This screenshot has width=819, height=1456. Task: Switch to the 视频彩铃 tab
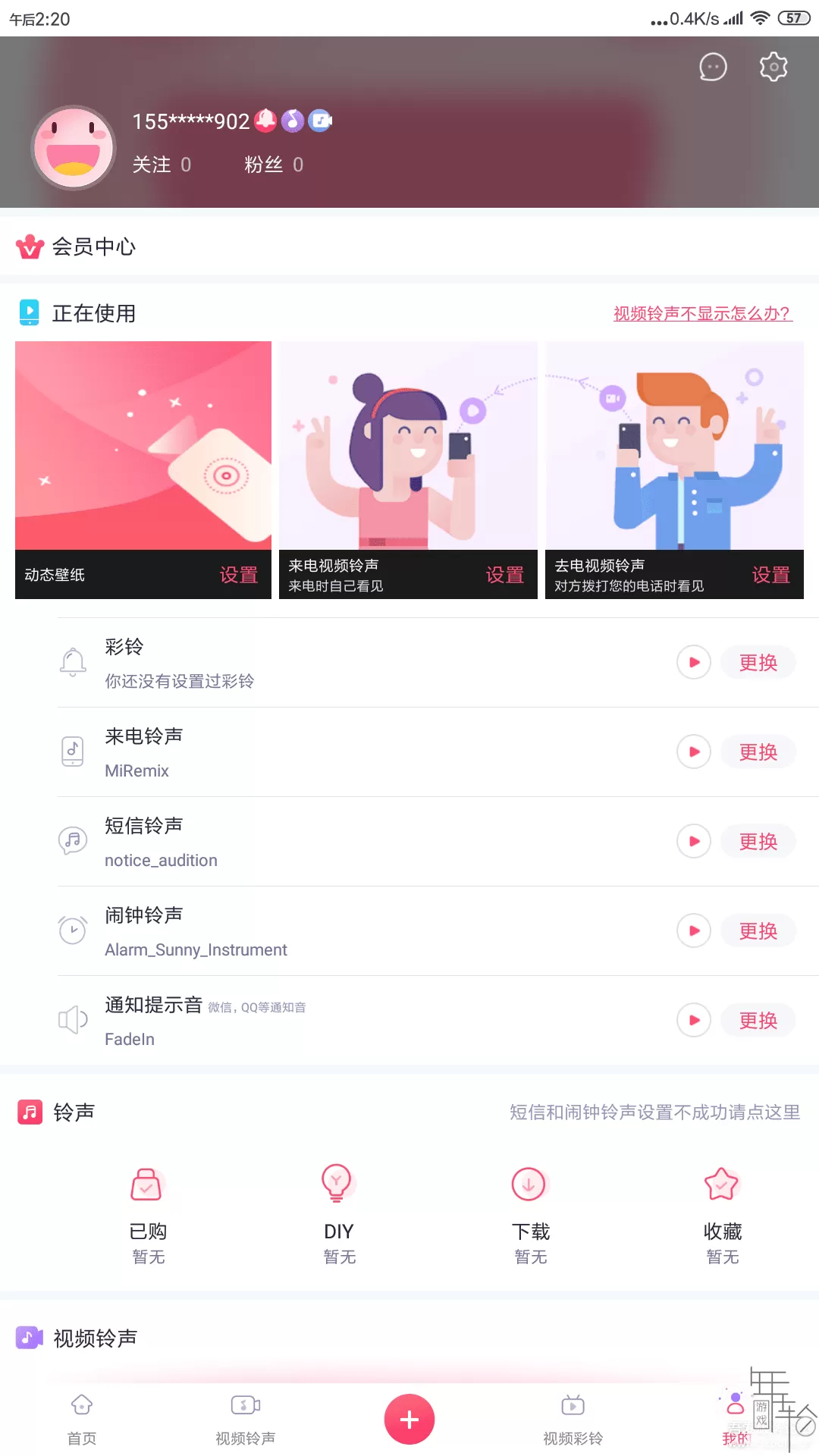[573, 1418]
